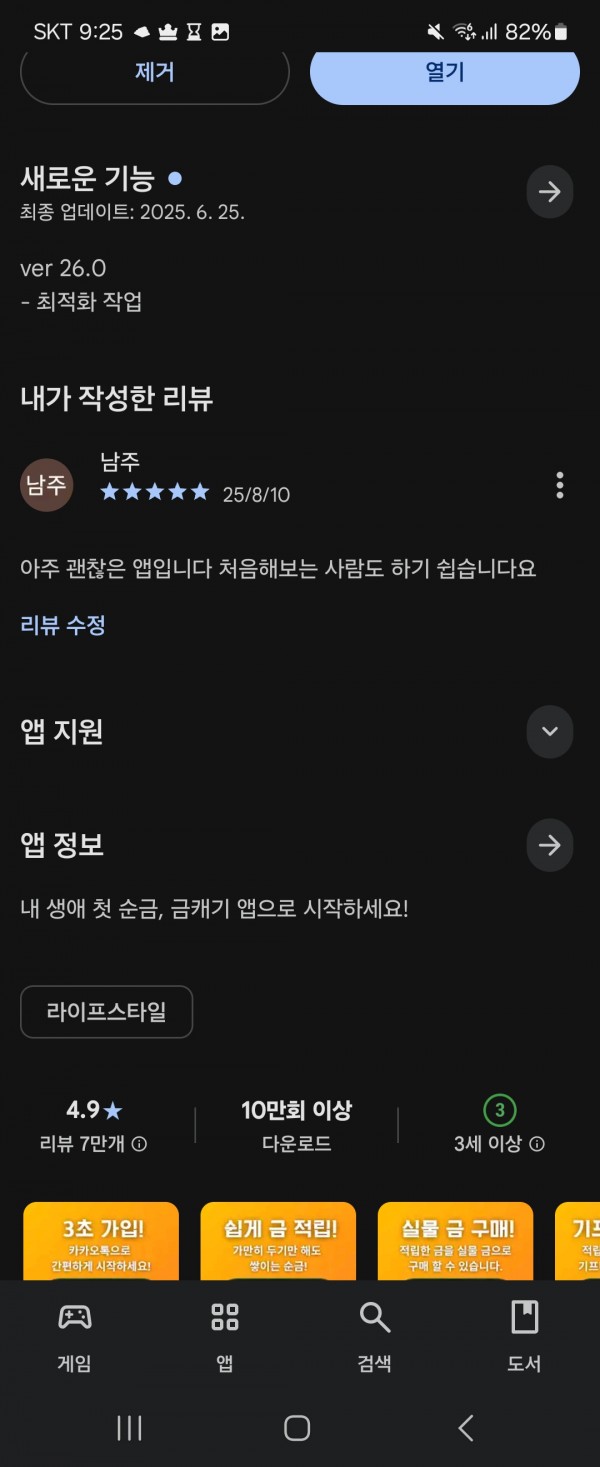Tap the 제거 (uninstall) button
600x1467 pixels.
click(154, 75)
